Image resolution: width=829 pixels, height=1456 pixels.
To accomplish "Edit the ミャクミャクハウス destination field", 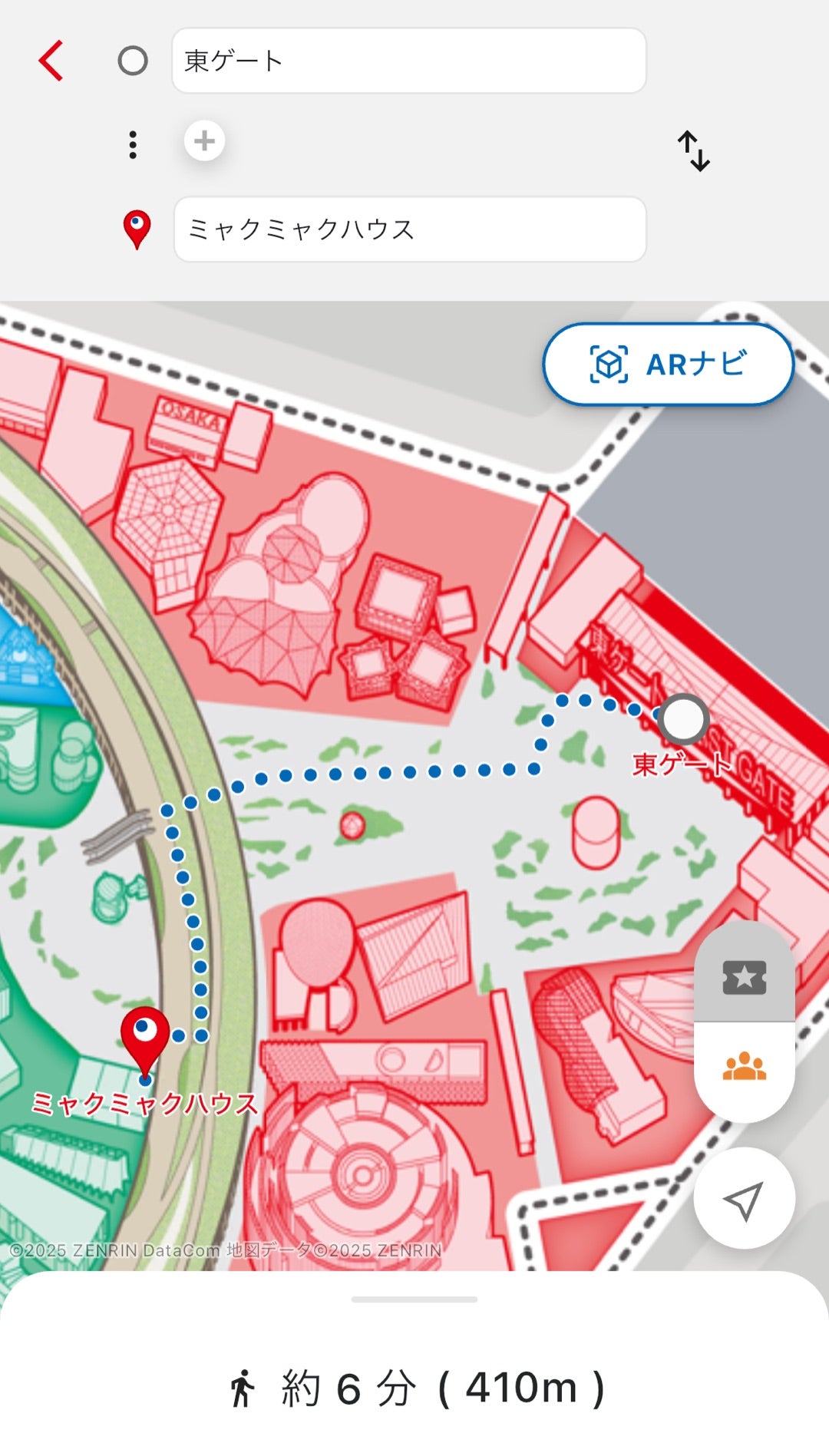I will (410, 229).
